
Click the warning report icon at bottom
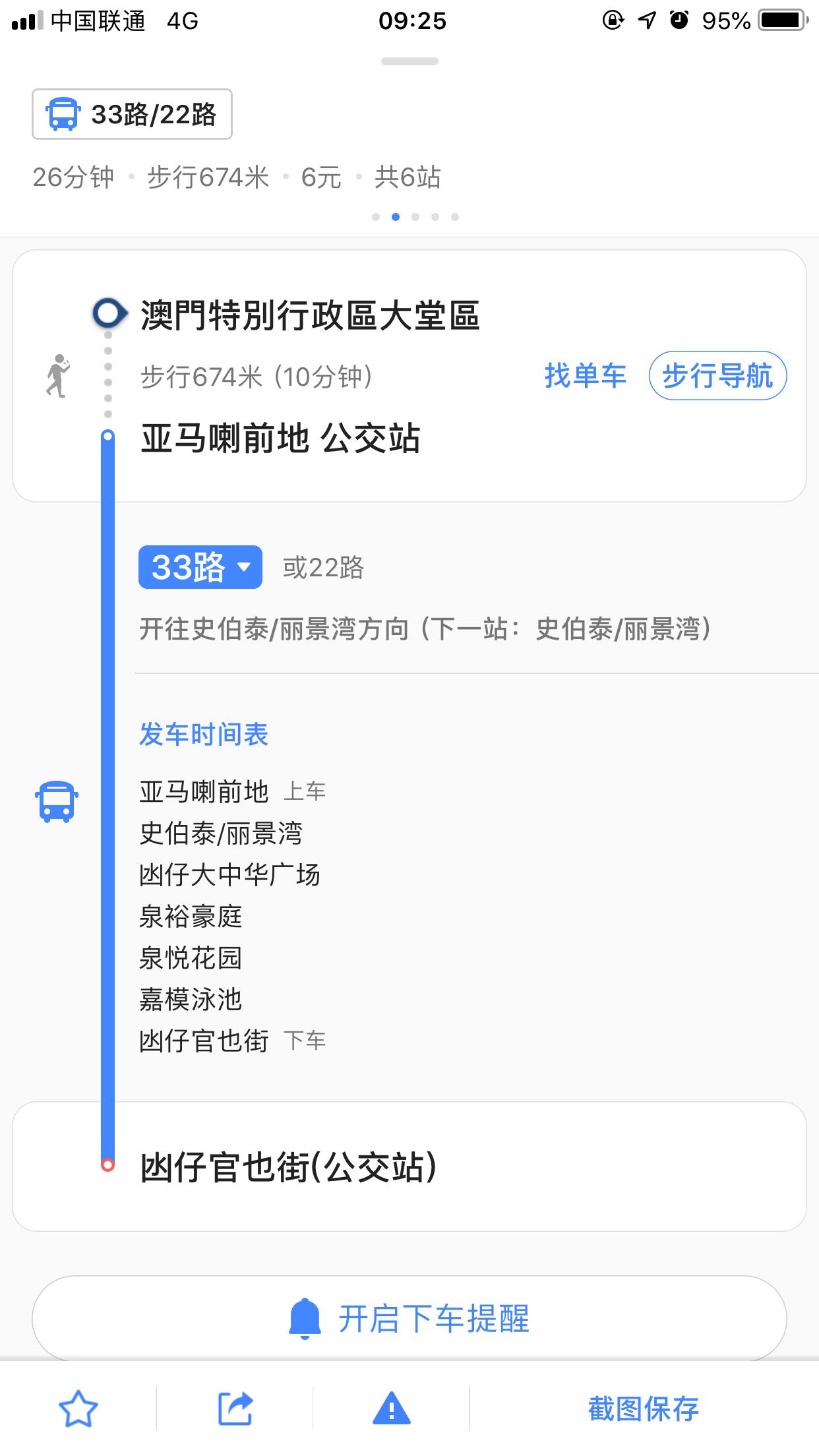[x=391, y=1409]
